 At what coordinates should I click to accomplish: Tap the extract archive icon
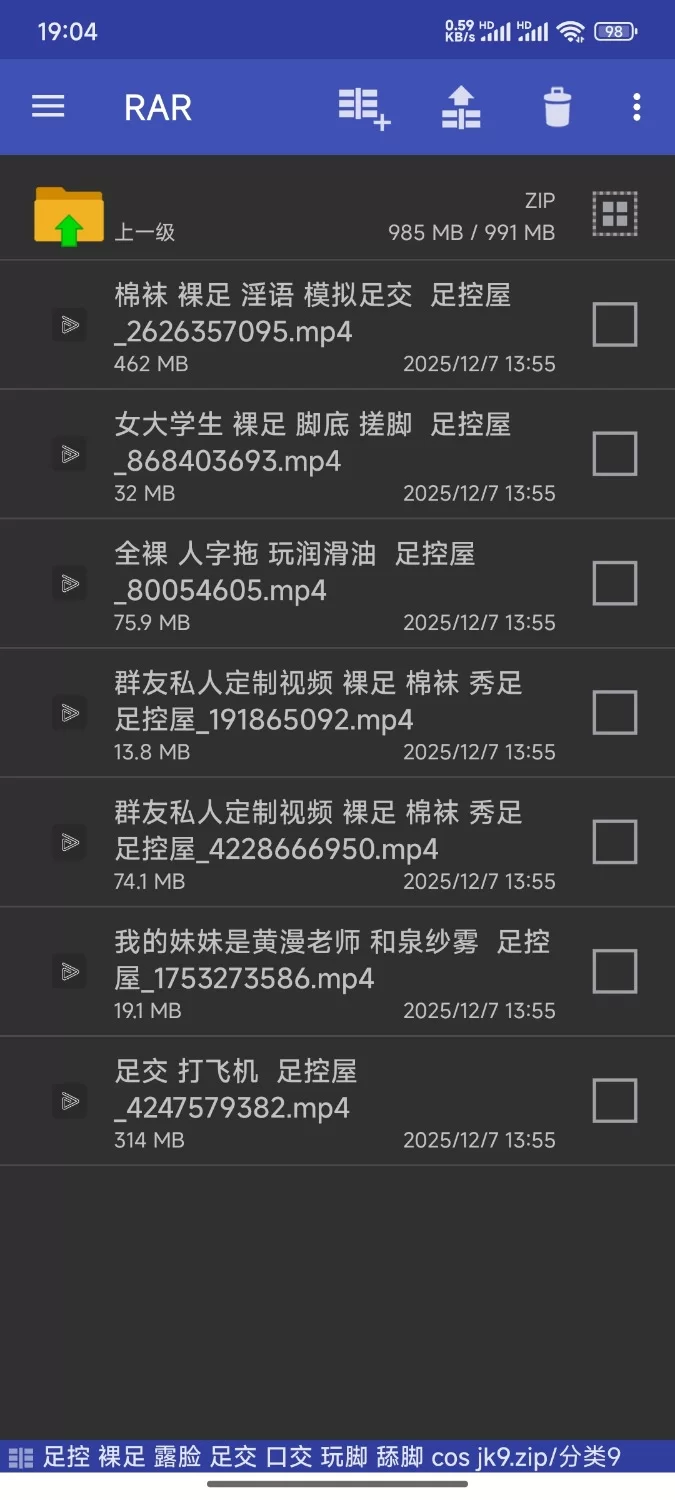click(x=461, y=107)
